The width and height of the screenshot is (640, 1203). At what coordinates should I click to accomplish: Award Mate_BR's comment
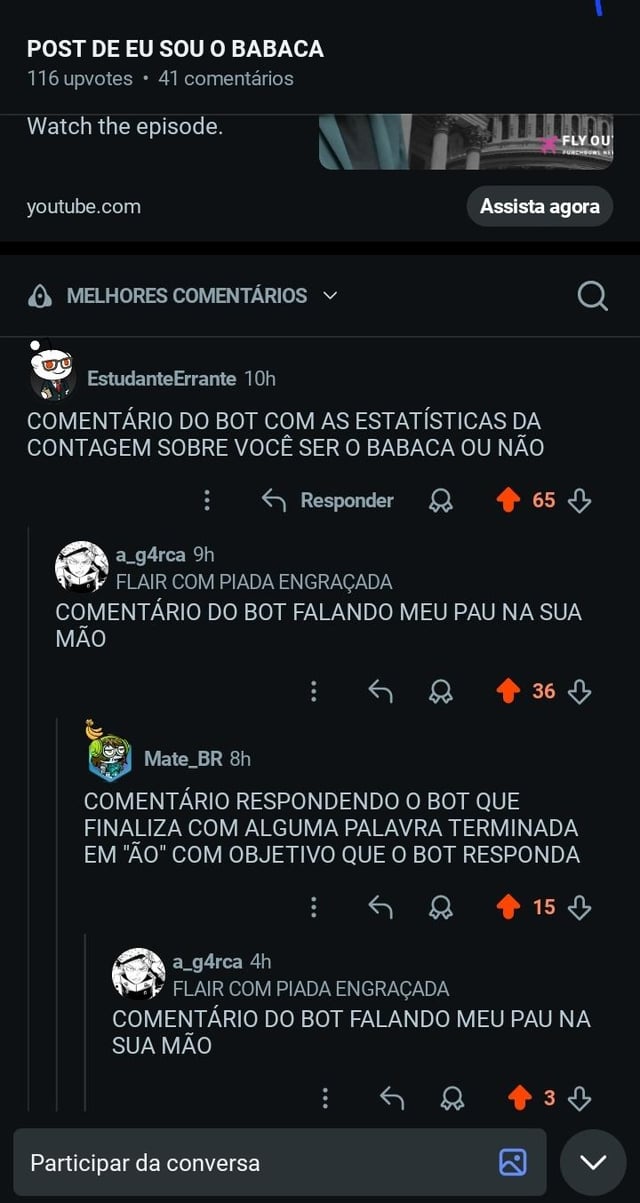tap(440, 907)
